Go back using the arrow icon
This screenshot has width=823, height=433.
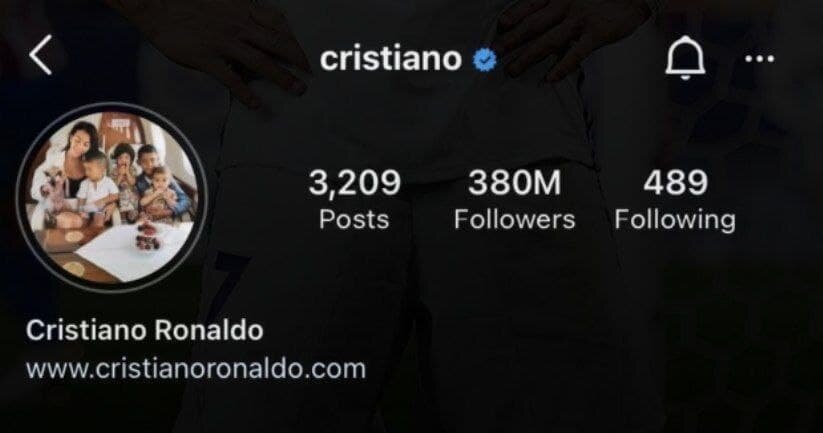click(40, 56)
